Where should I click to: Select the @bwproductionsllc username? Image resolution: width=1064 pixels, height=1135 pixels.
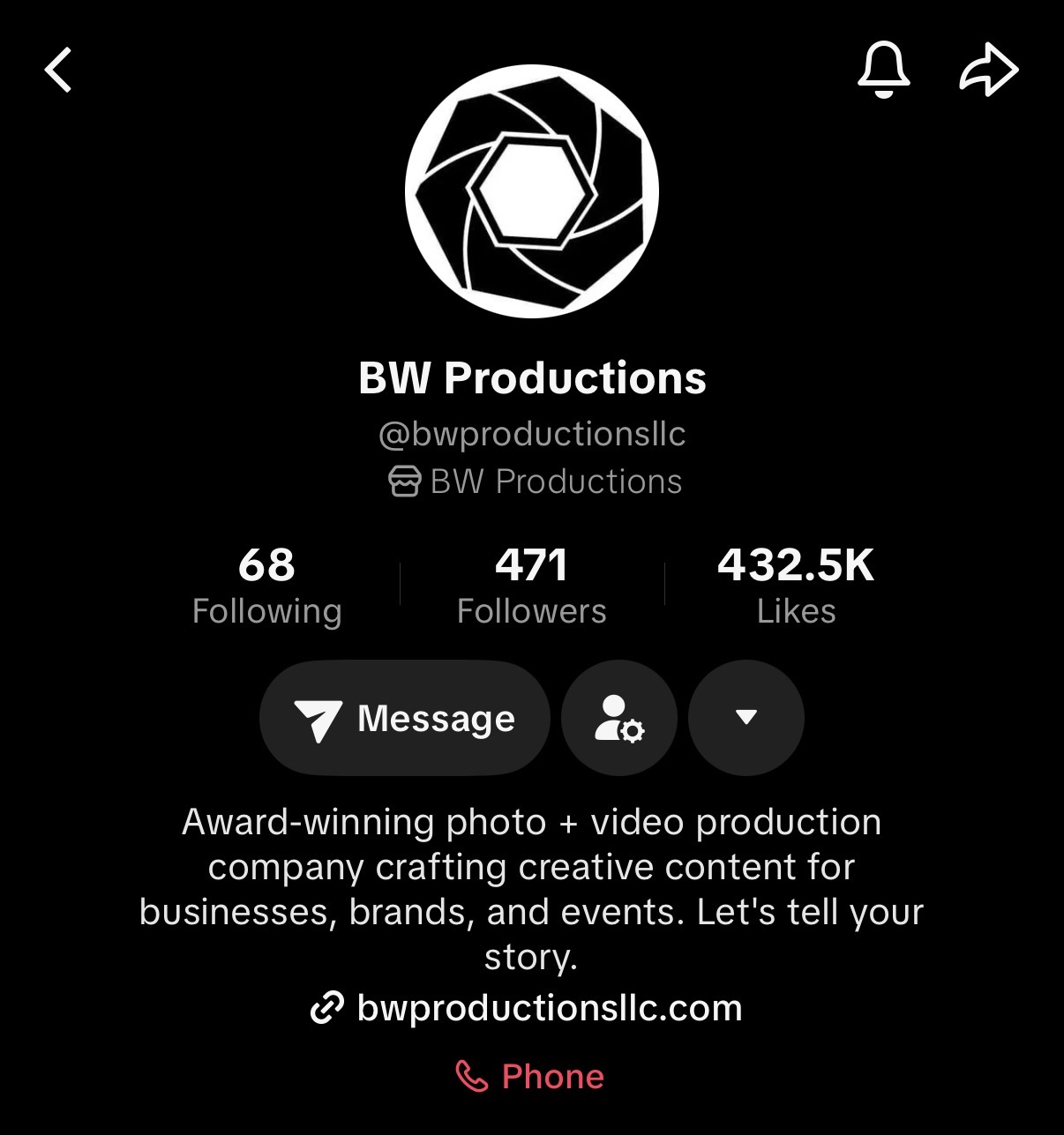pyautogui.click(x=531, y=433)
